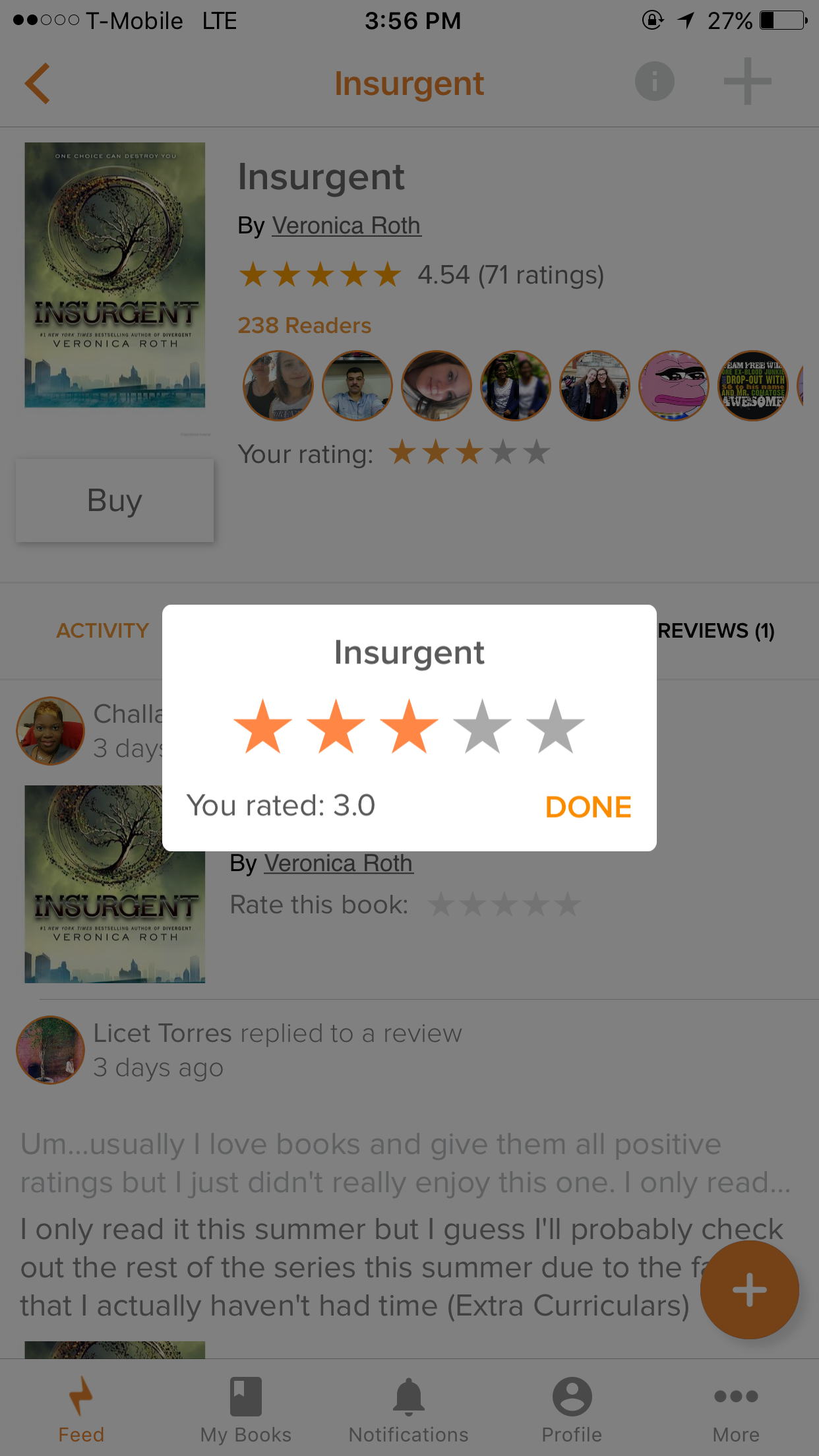Set rating to one star in dialog
The width and height of the screenshot is (819, 1456).
[x=263, y=727]
